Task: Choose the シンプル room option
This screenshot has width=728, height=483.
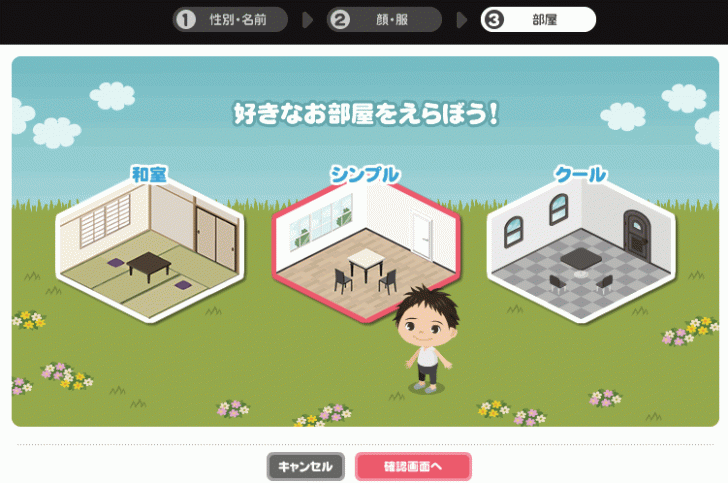Action: click(x=364, y=250)
